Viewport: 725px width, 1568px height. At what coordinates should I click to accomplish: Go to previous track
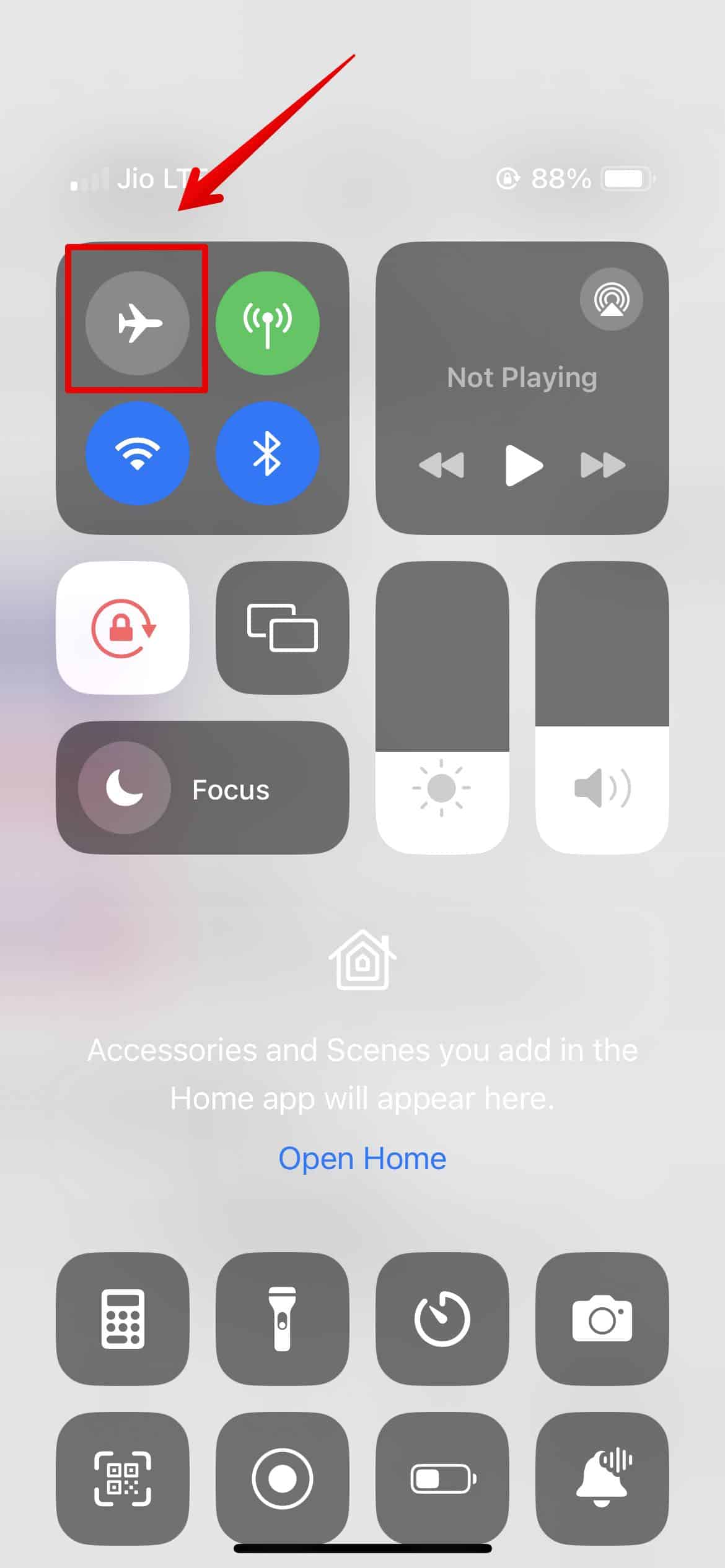(x=441, y=464)
